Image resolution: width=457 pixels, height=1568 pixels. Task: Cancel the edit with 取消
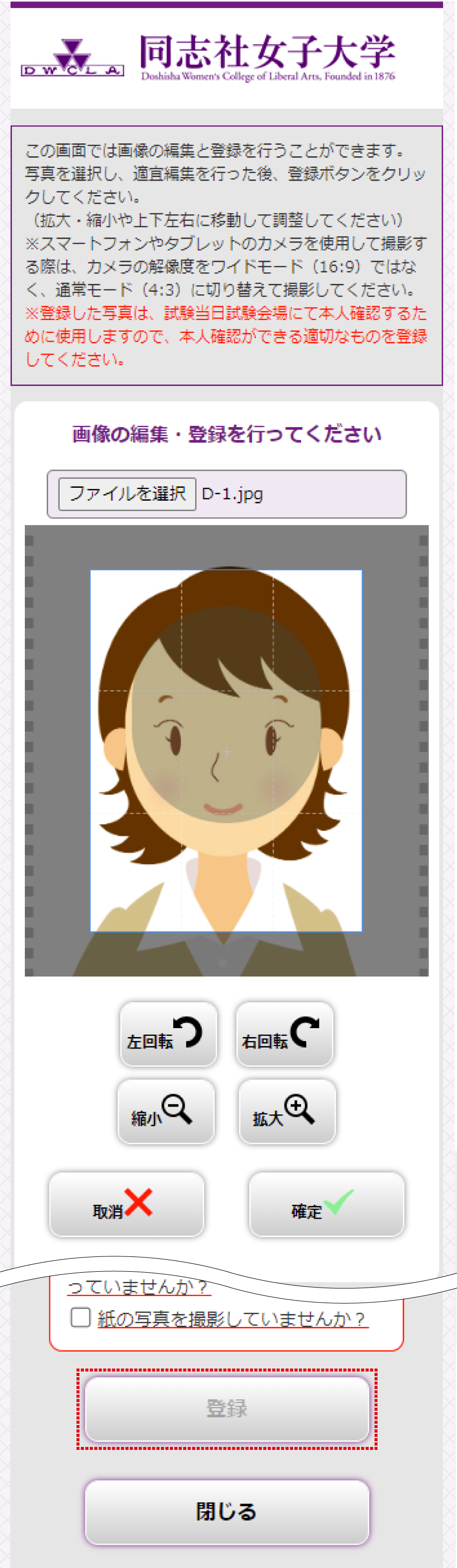click(127, 1204)
